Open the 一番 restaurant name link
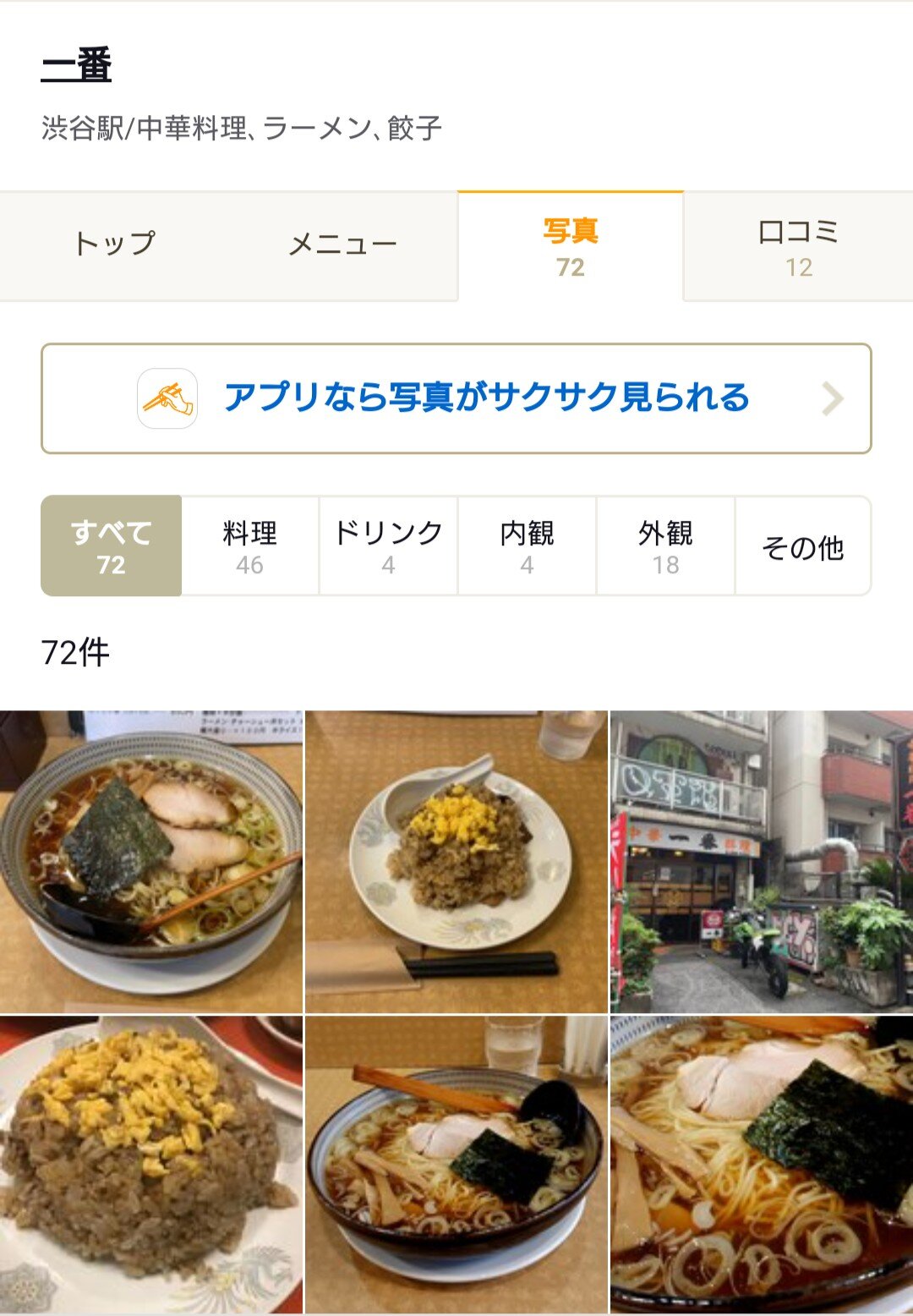 point(76,65)
